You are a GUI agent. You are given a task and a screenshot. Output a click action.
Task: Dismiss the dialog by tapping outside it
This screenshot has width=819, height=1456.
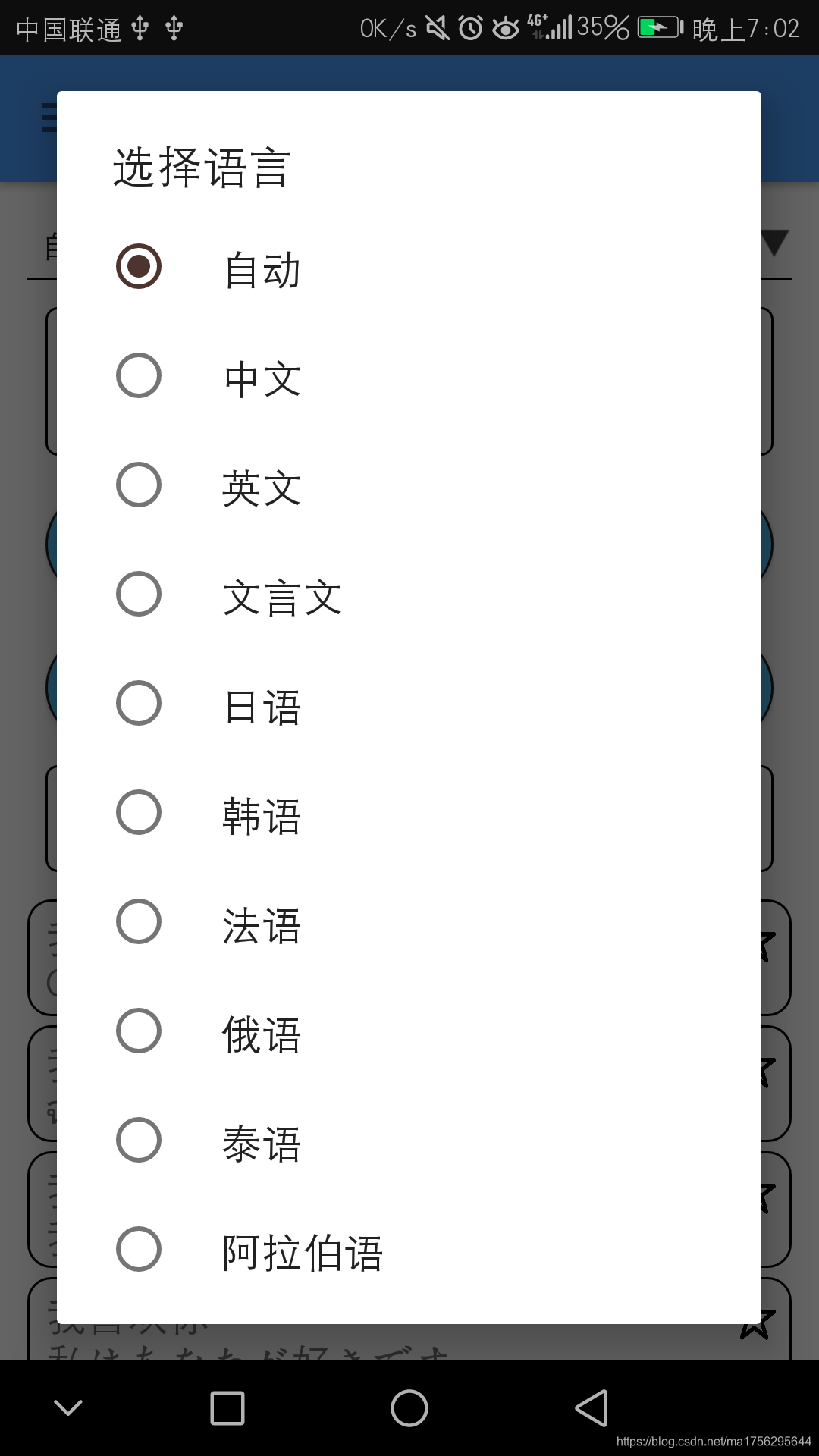click(x=29, y=758)
